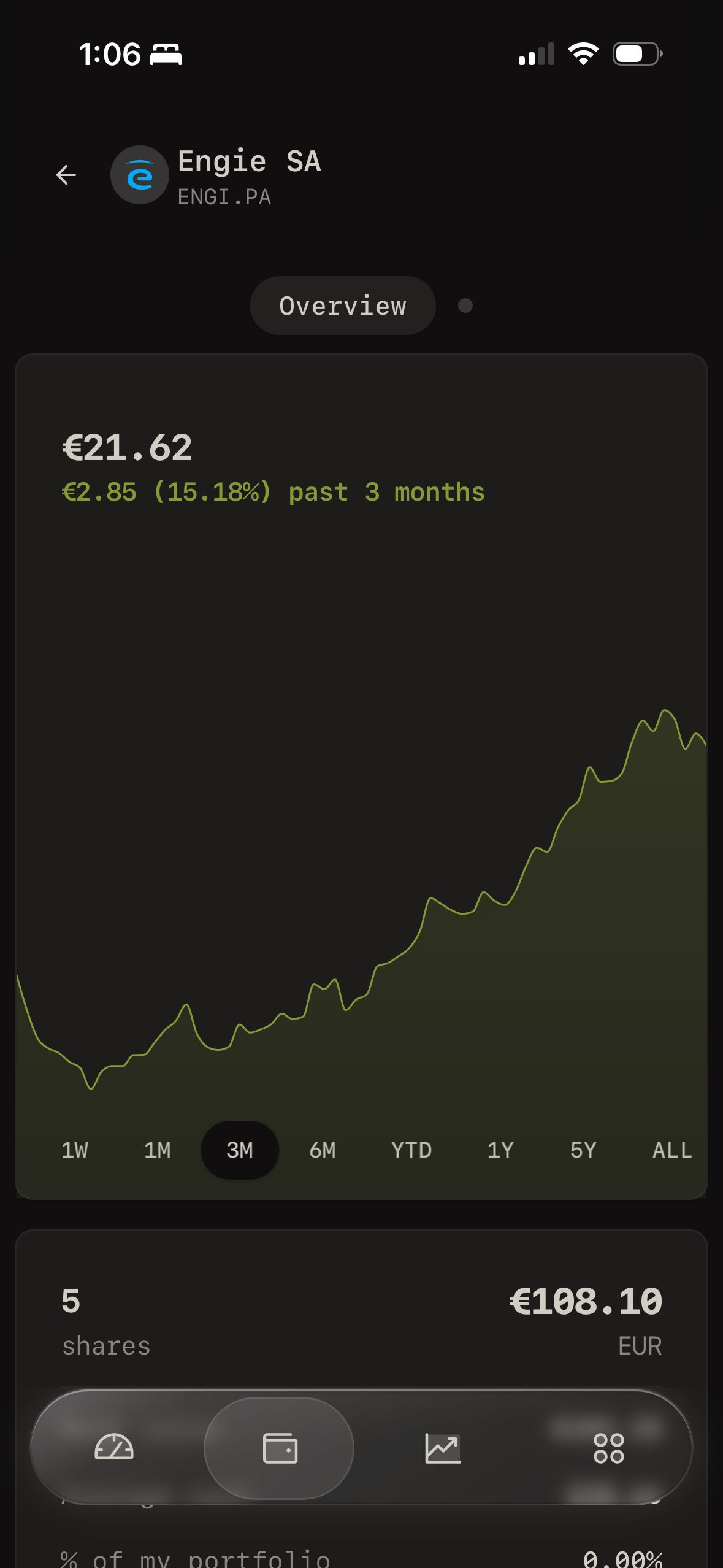Show year-to-date with YTD
This screenshot has height=1568, width=723.
click(x=411, y=1150)
